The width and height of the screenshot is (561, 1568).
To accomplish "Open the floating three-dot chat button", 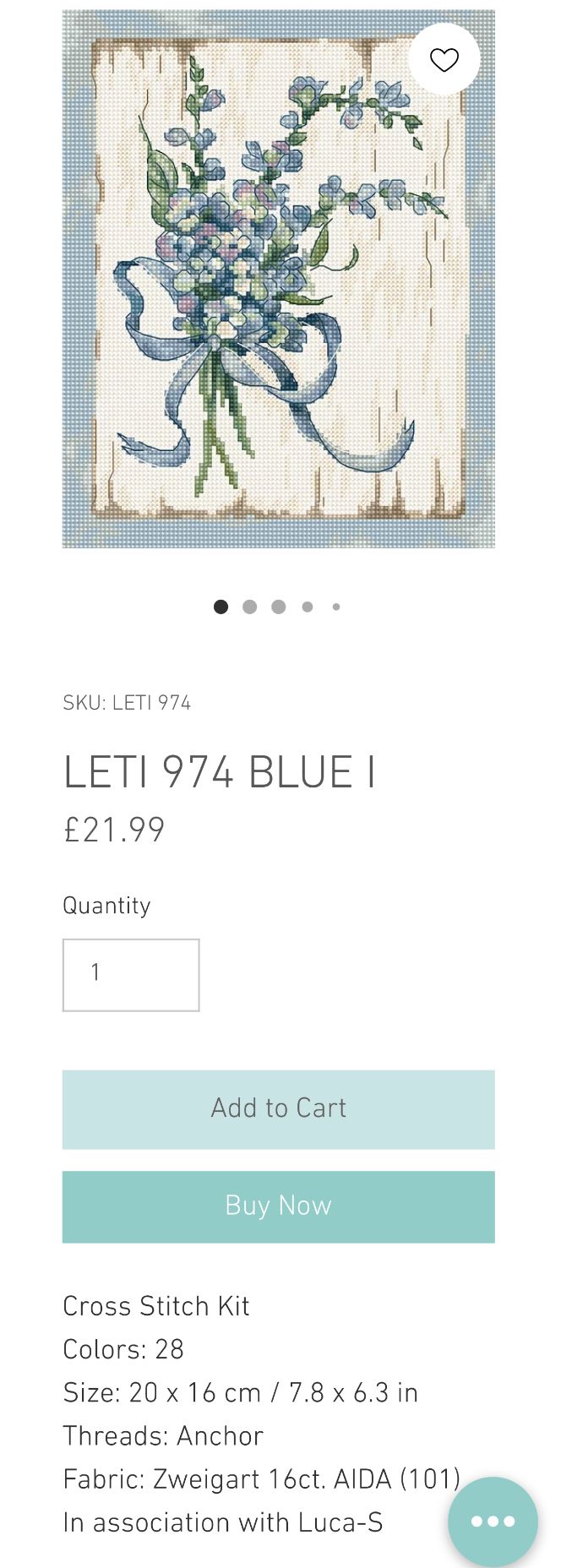I will tap(493, 1521).
